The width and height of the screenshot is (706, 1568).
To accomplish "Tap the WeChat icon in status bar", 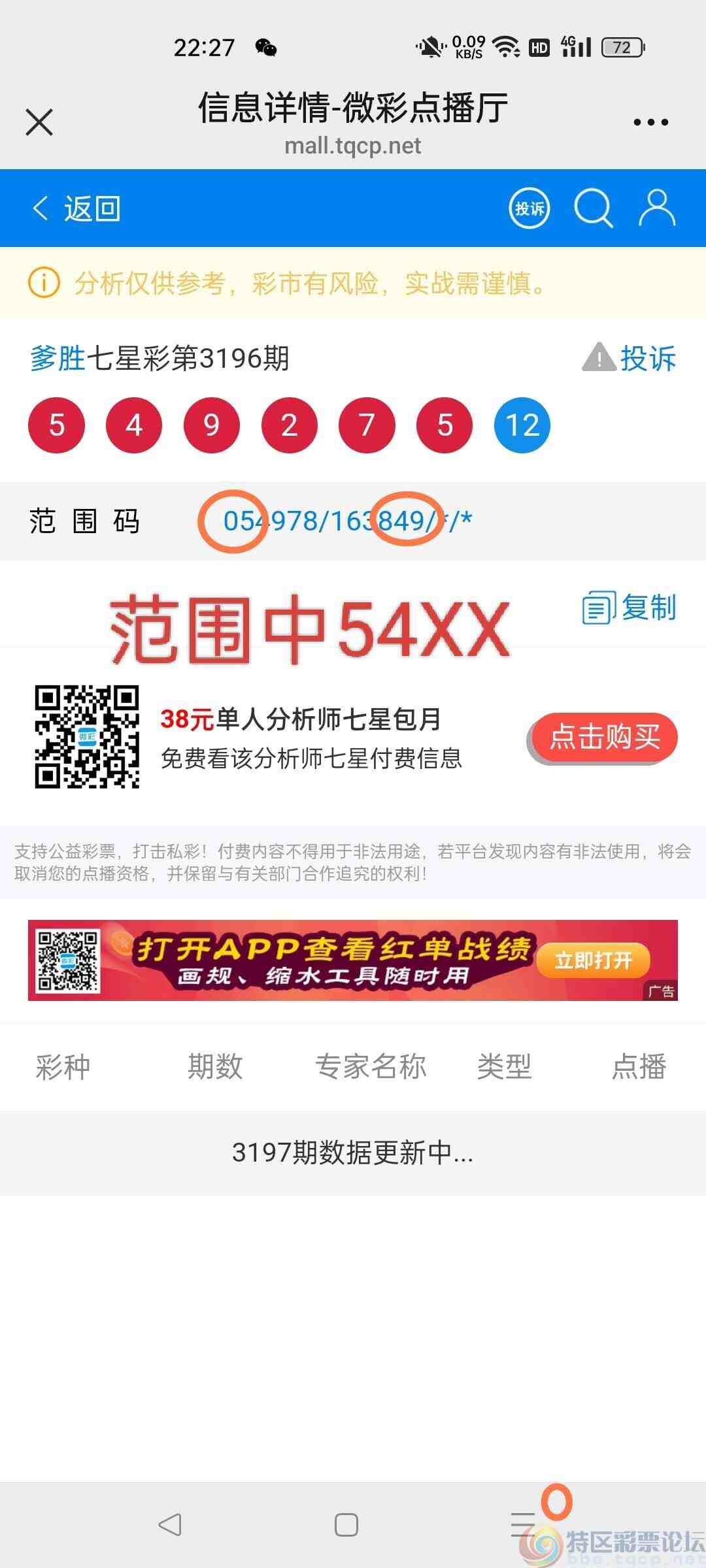I will tap(268, 46).
